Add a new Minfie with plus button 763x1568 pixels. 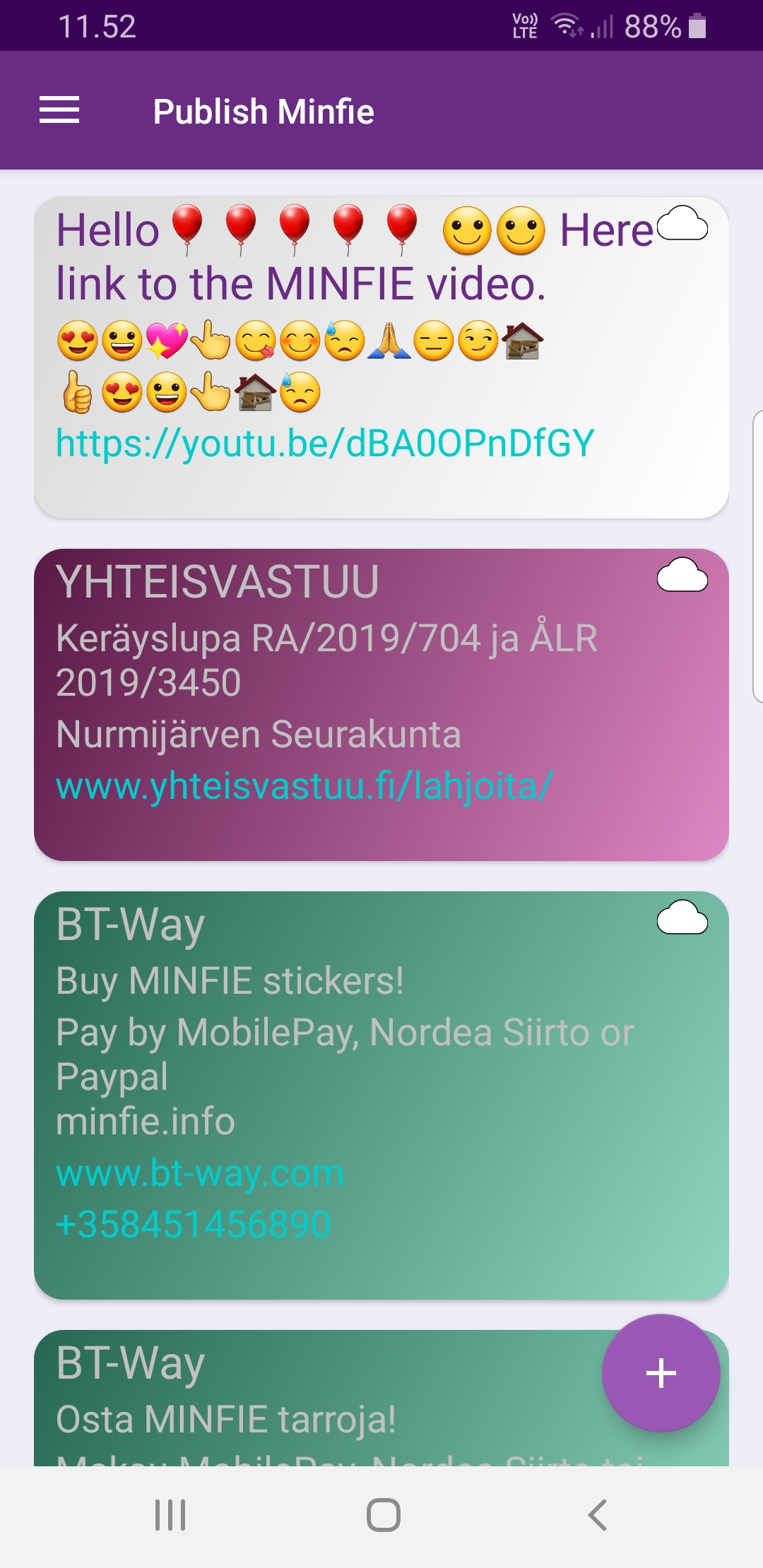click(x=661, y=1373)
